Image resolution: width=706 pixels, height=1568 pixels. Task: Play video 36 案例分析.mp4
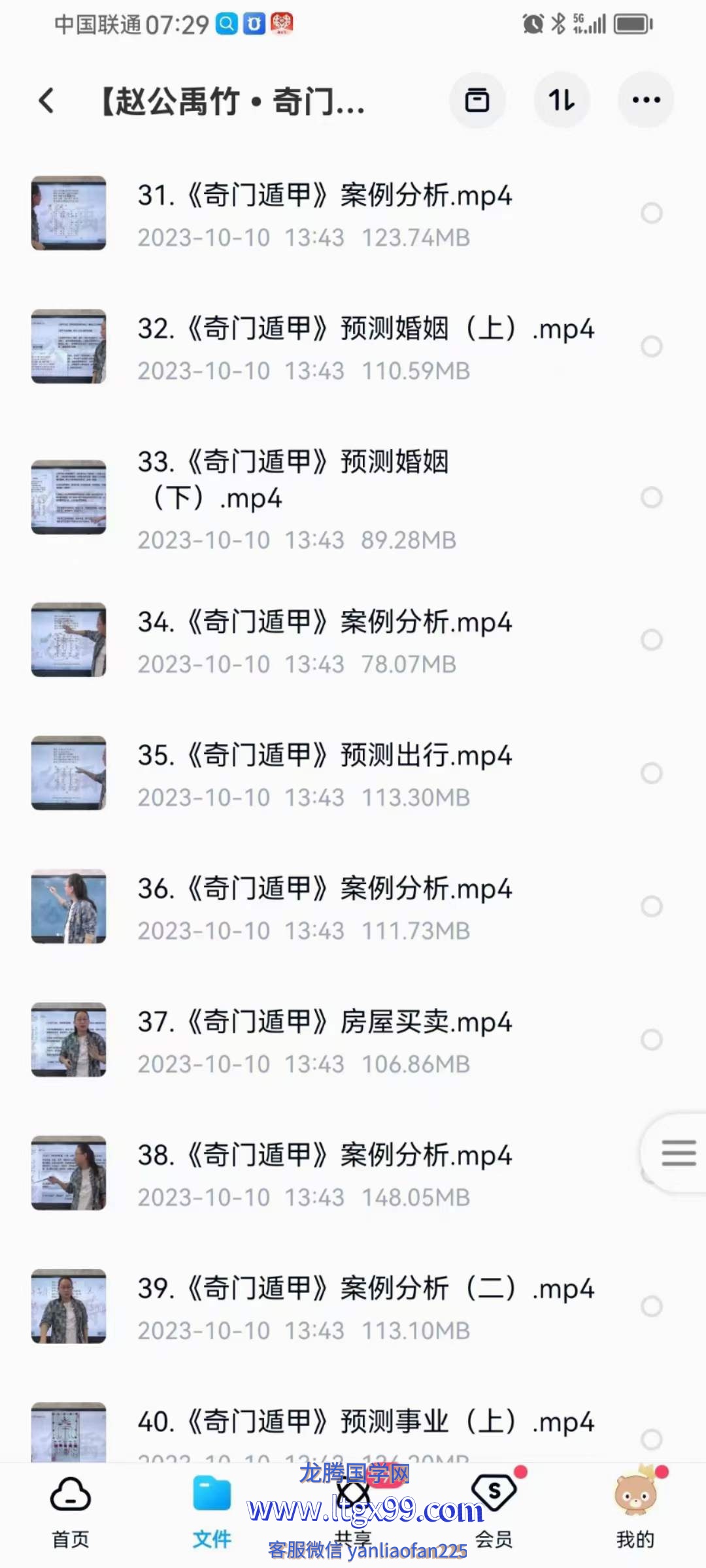coord(325,889)
